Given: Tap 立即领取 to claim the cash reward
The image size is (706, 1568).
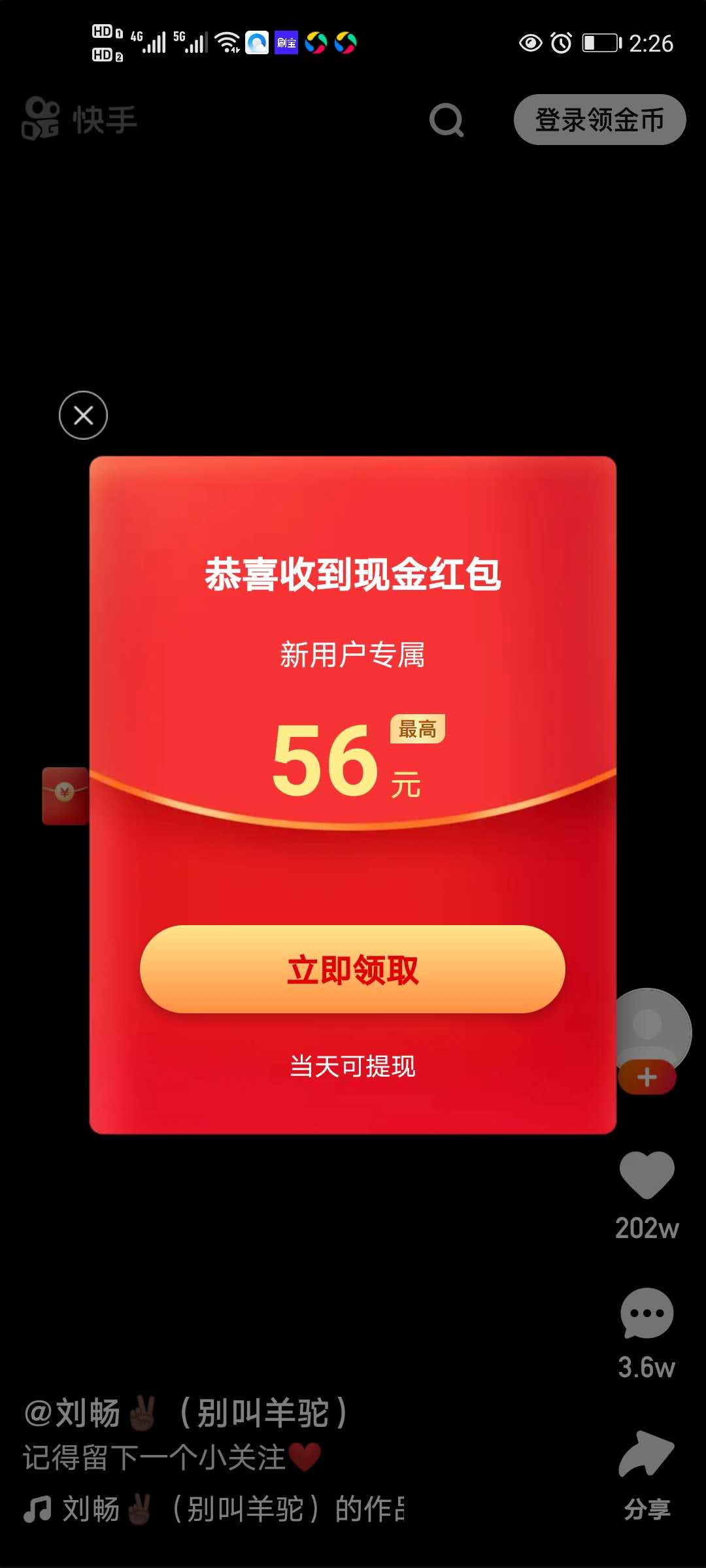Looking at the screenshot, I should (352, 970).
